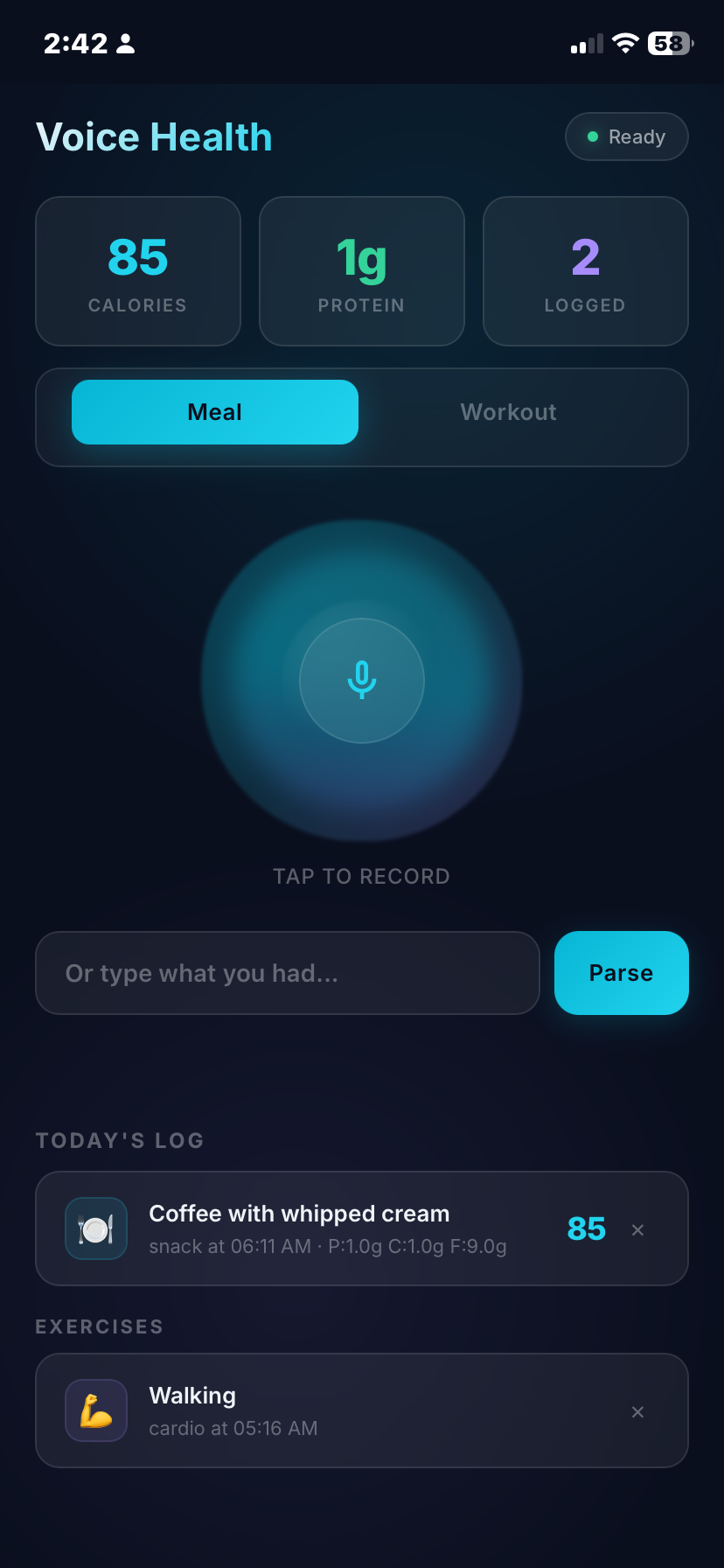Screen dimensions: 724x1568
Task: Tap the recording circle labeled TAP TO RECORD
Action: (x=361, y=681)
